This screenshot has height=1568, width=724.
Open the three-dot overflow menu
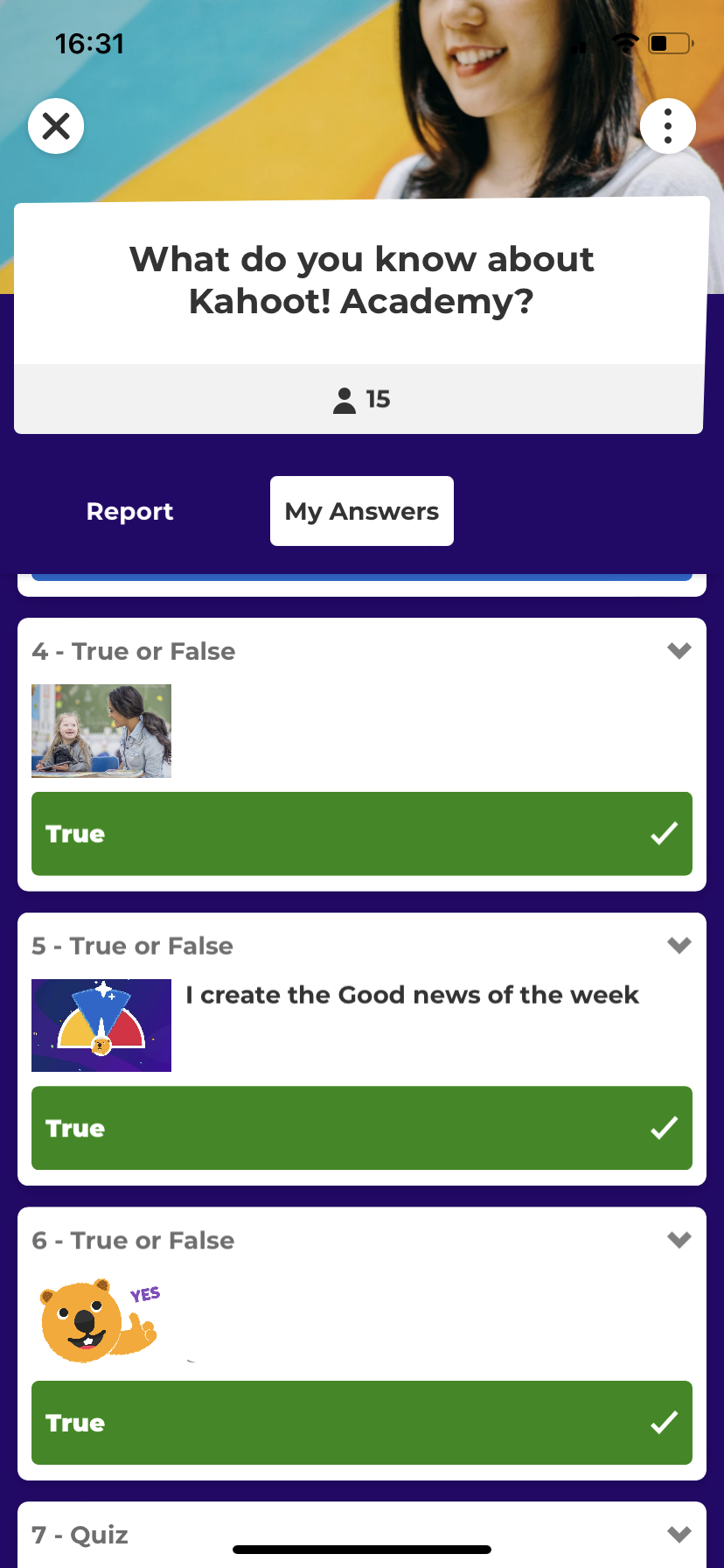click(667, 126)
